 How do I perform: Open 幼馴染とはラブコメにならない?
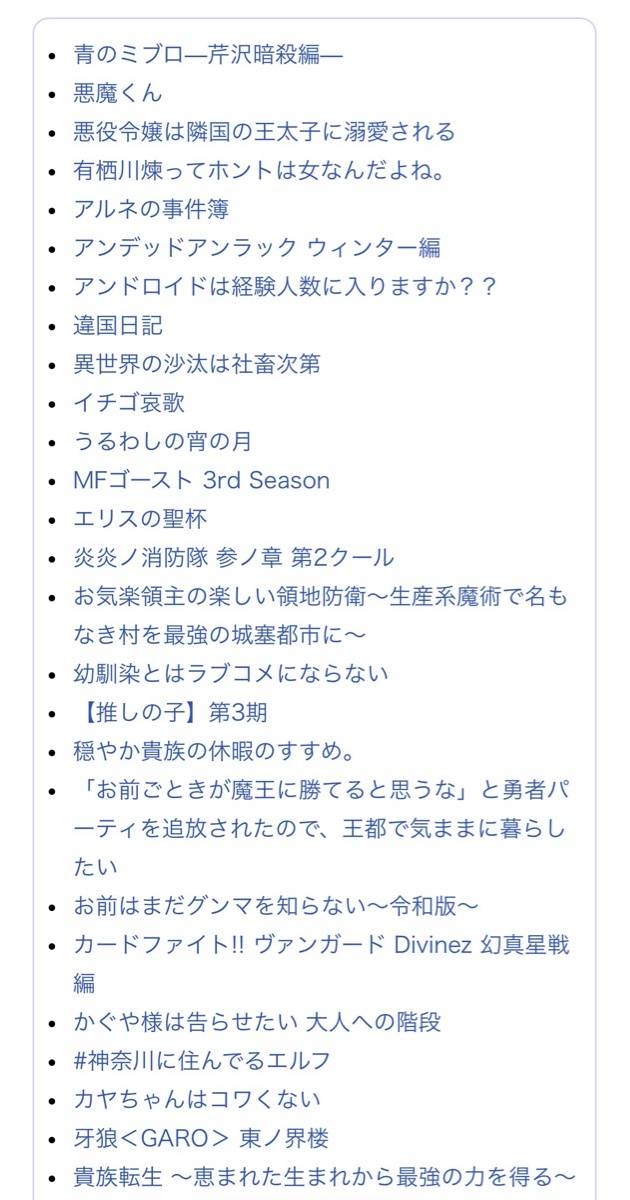point(231,674)
